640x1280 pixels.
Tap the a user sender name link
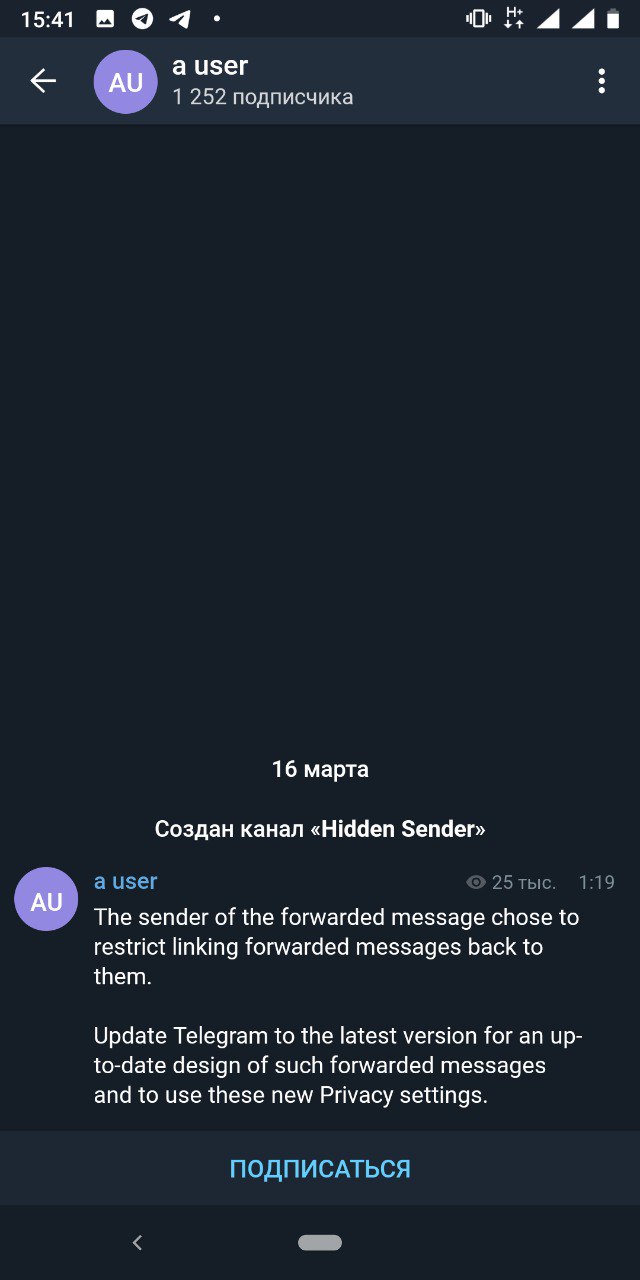point(126,881)
